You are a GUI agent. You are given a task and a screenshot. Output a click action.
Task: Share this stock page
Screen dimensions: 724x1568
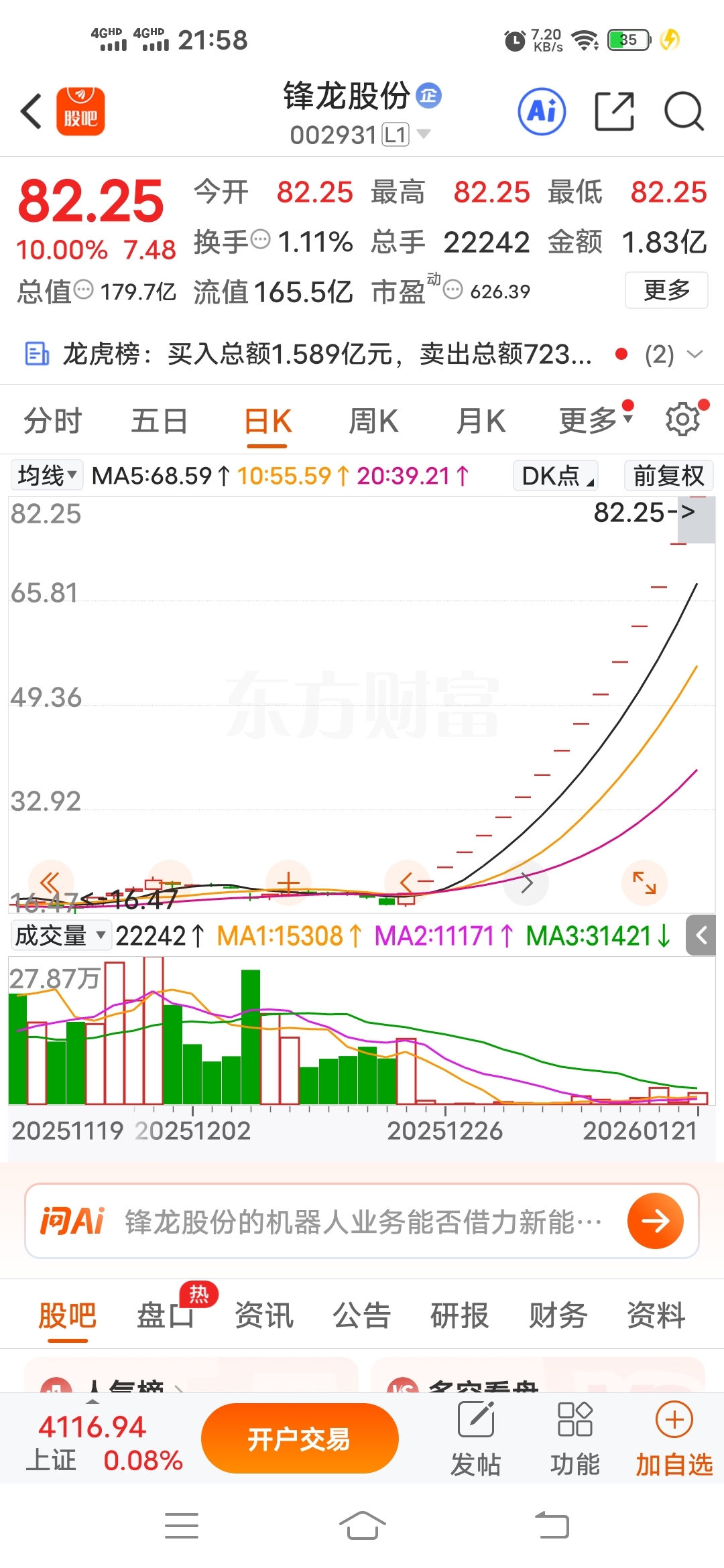point(614,111)
